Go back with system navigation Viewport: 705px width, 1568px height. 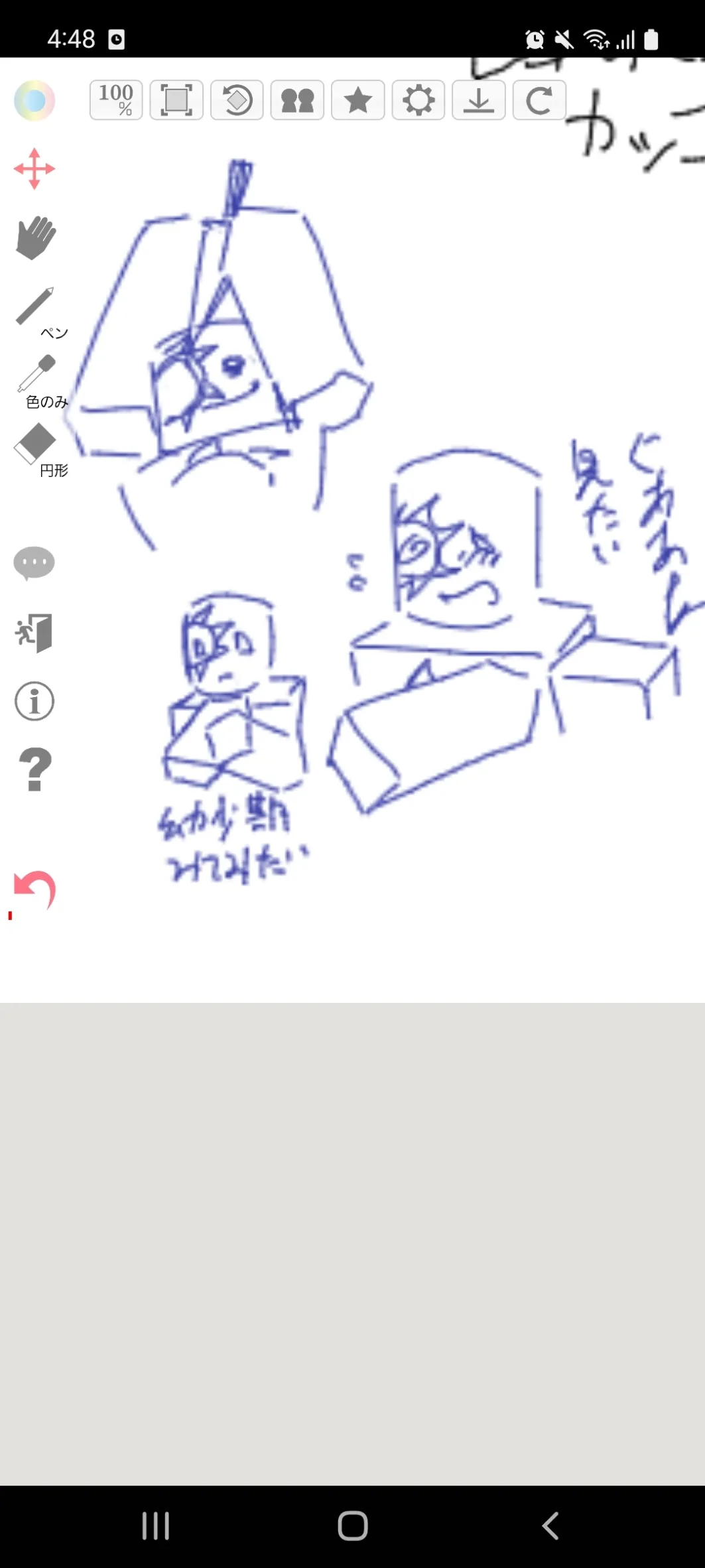[x=550, y=1526]
